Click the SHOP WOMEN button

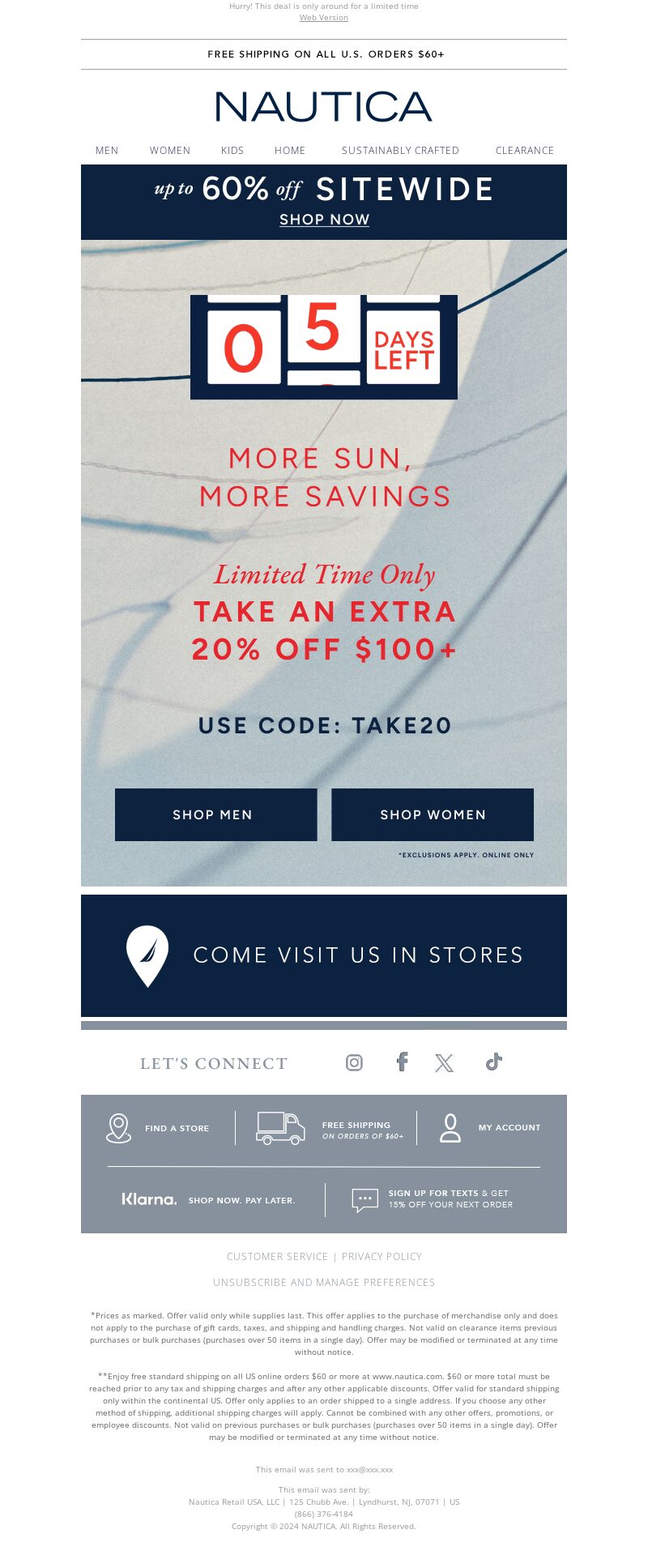tap(433, 814)
